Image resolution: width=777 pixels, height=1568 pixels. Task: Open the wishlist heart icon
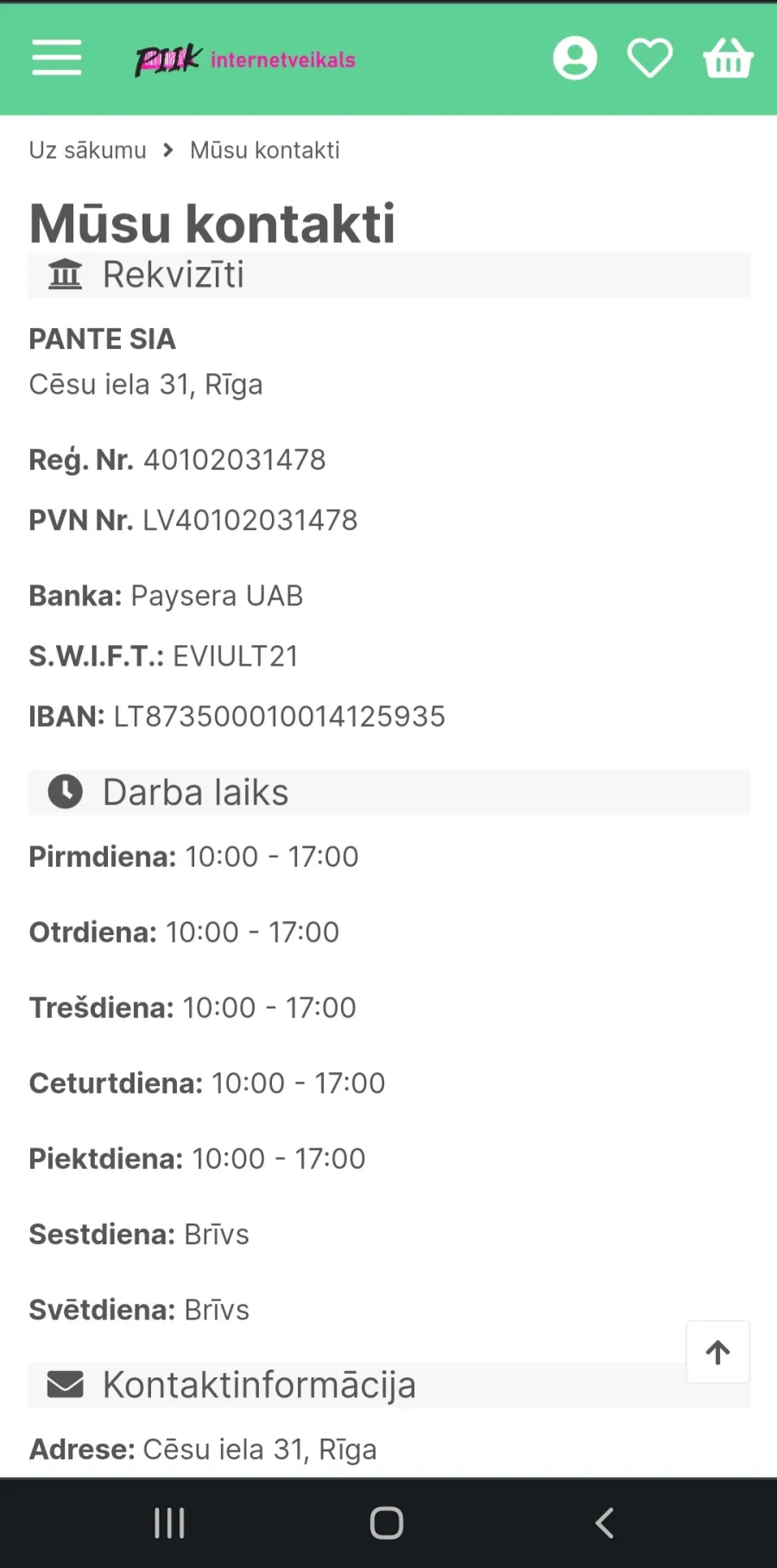[649, 59]
